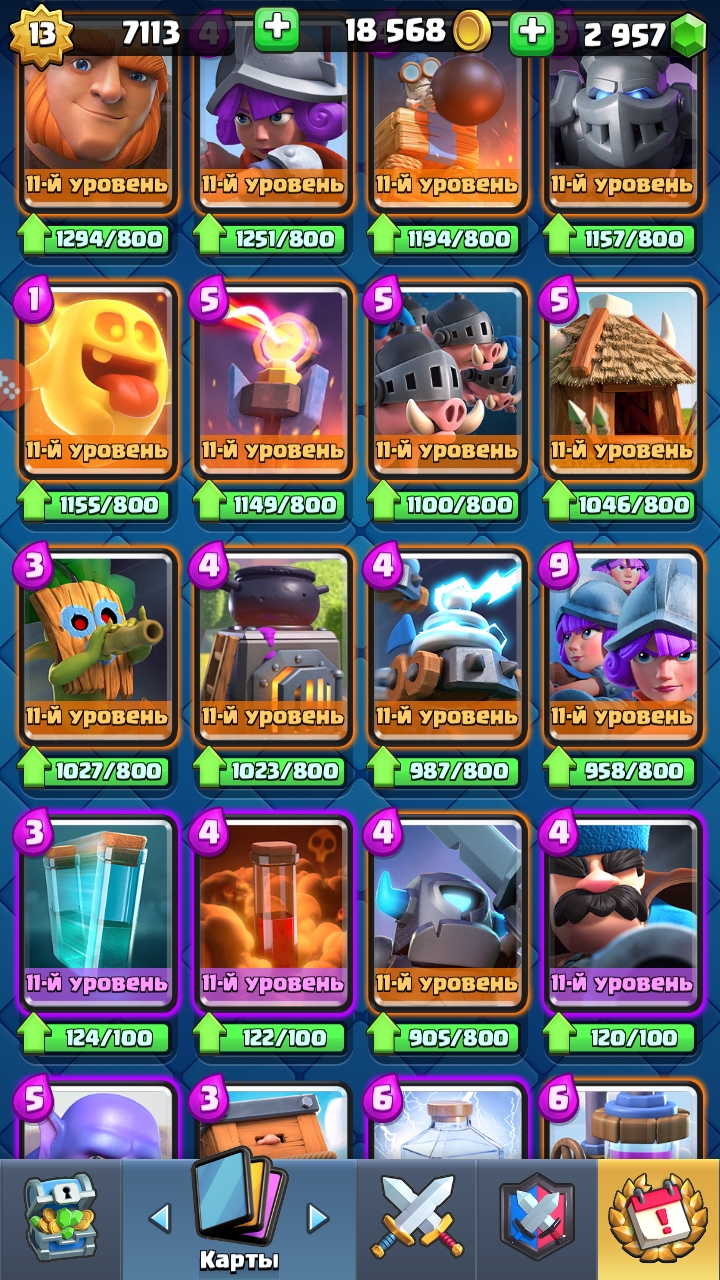720x1280 pixels.
Task: Tap the plus button next to coins
Action: pos(276,32)
